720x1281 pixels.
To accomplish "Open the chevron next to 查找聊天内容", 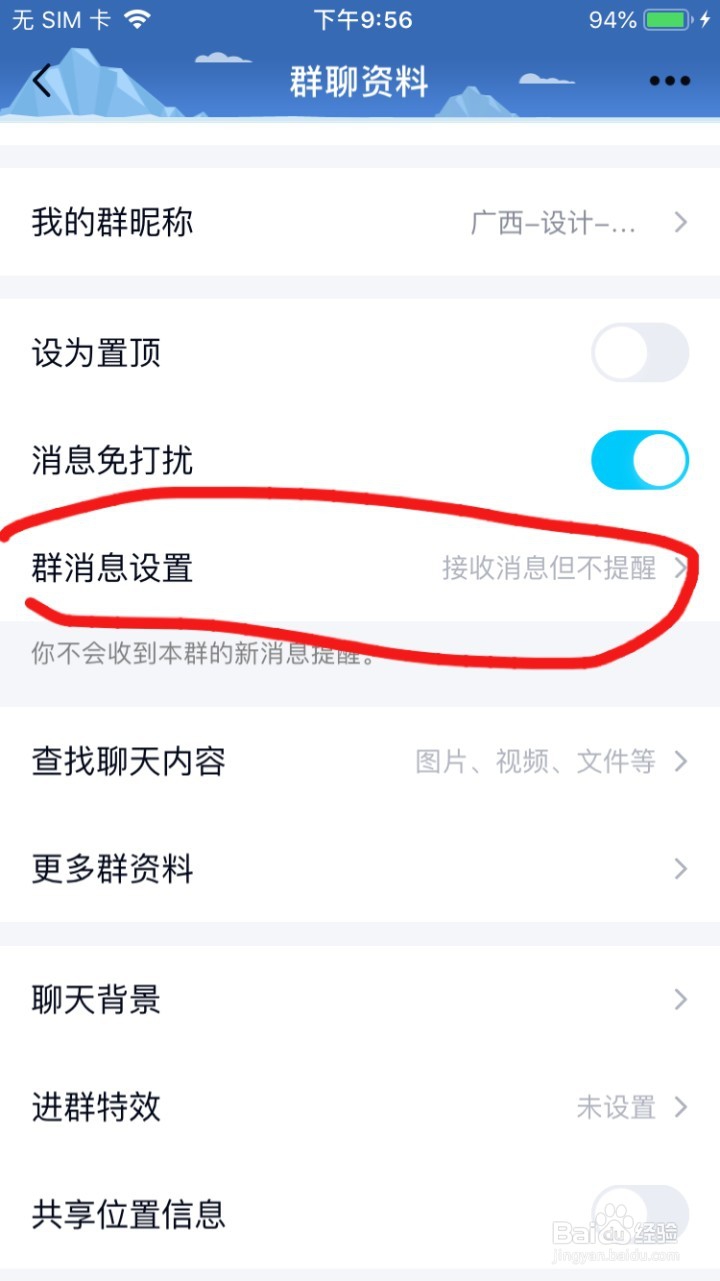I will (681, 761).
